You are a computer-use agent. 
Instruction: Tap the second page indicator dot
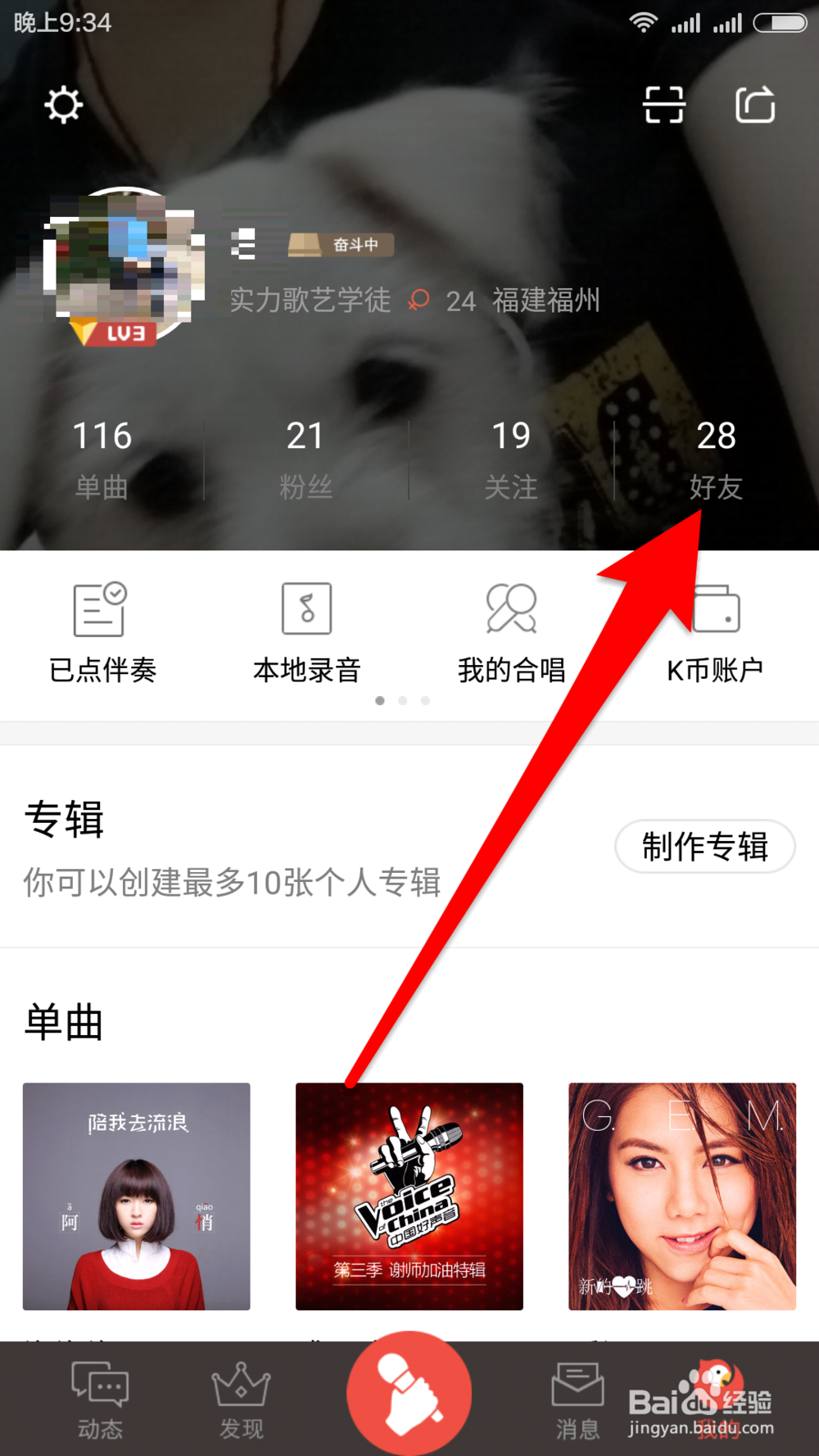[402, 701]
